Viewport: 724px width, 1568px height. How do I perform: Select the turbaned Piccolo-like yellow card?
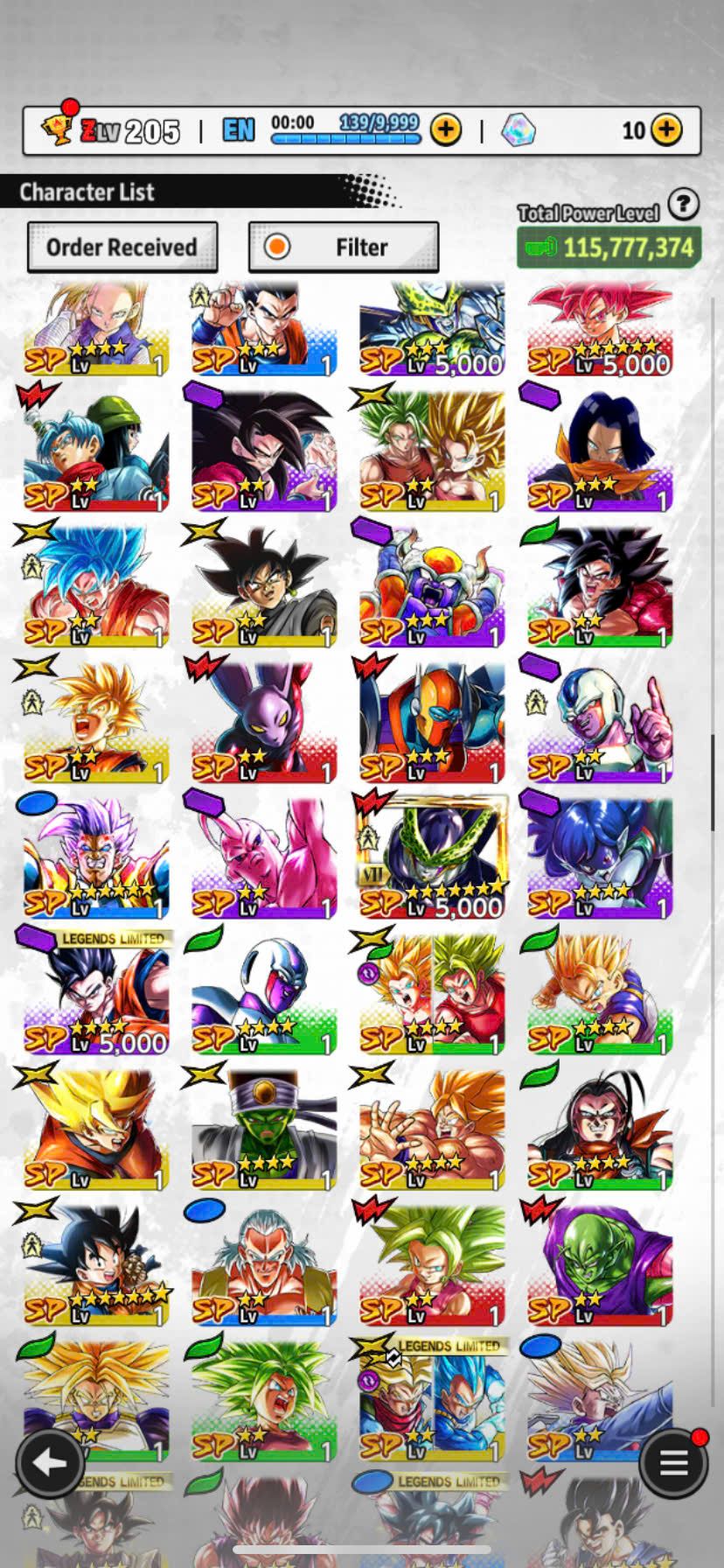click(x=264, y=1128)
